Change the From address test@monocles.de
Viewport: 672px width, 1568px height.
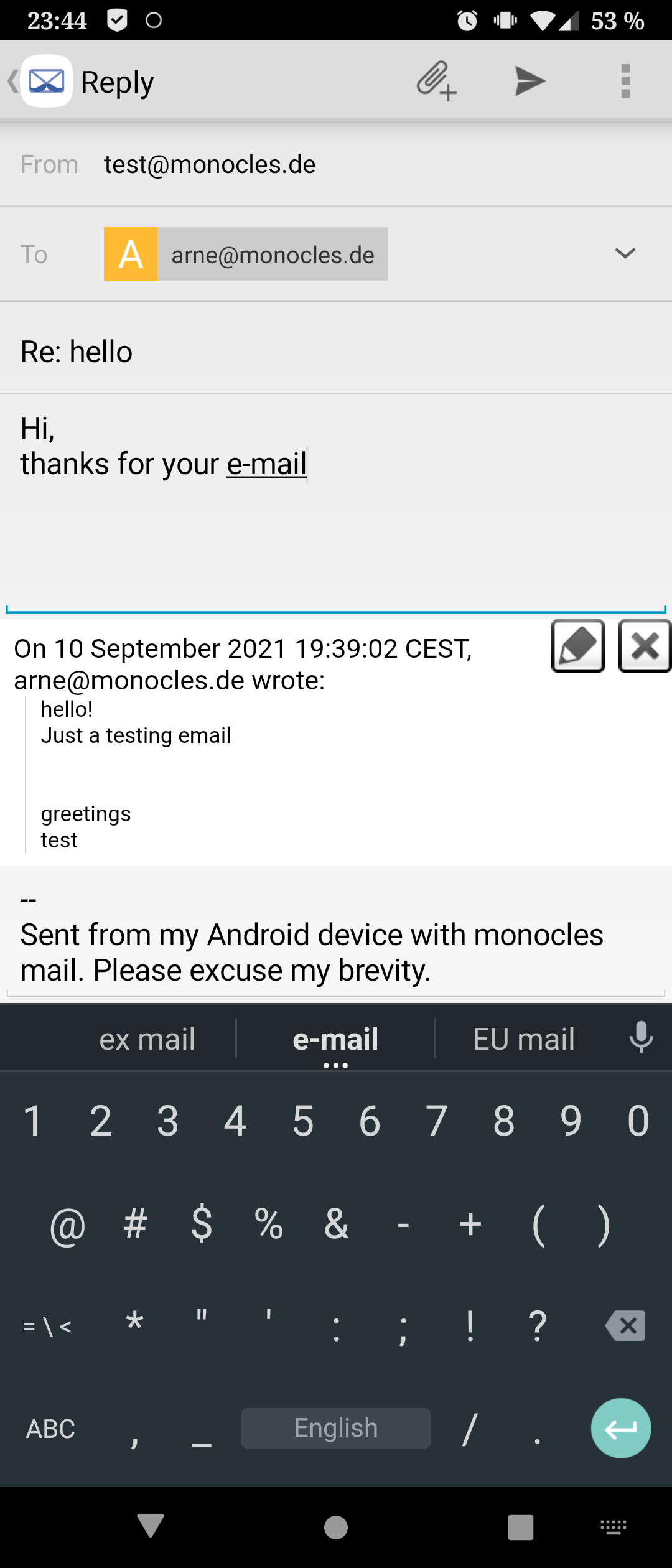point(210,165)
